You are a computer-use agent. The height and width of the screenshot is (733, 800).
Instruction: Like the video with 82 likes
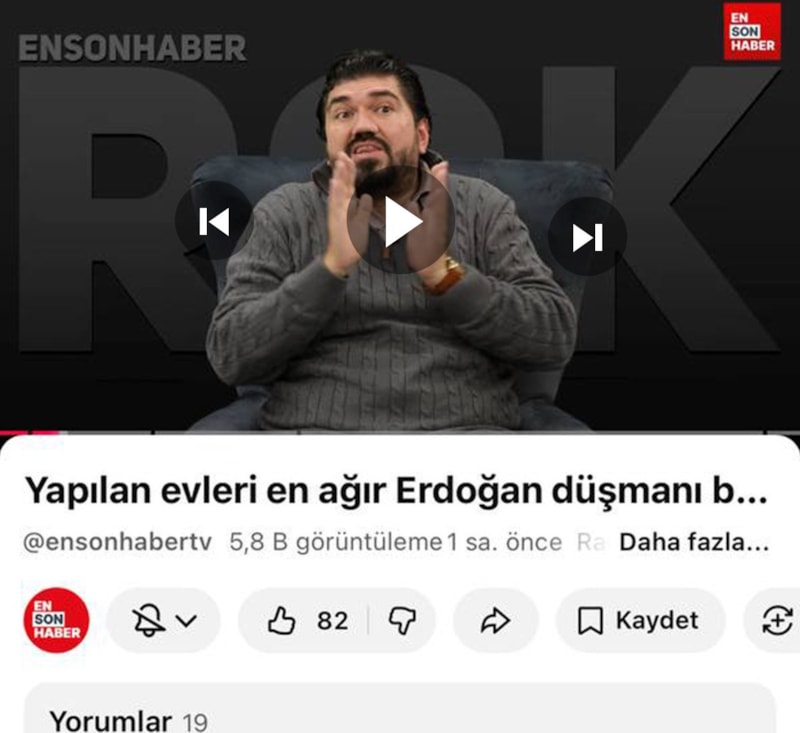[305, 621]
